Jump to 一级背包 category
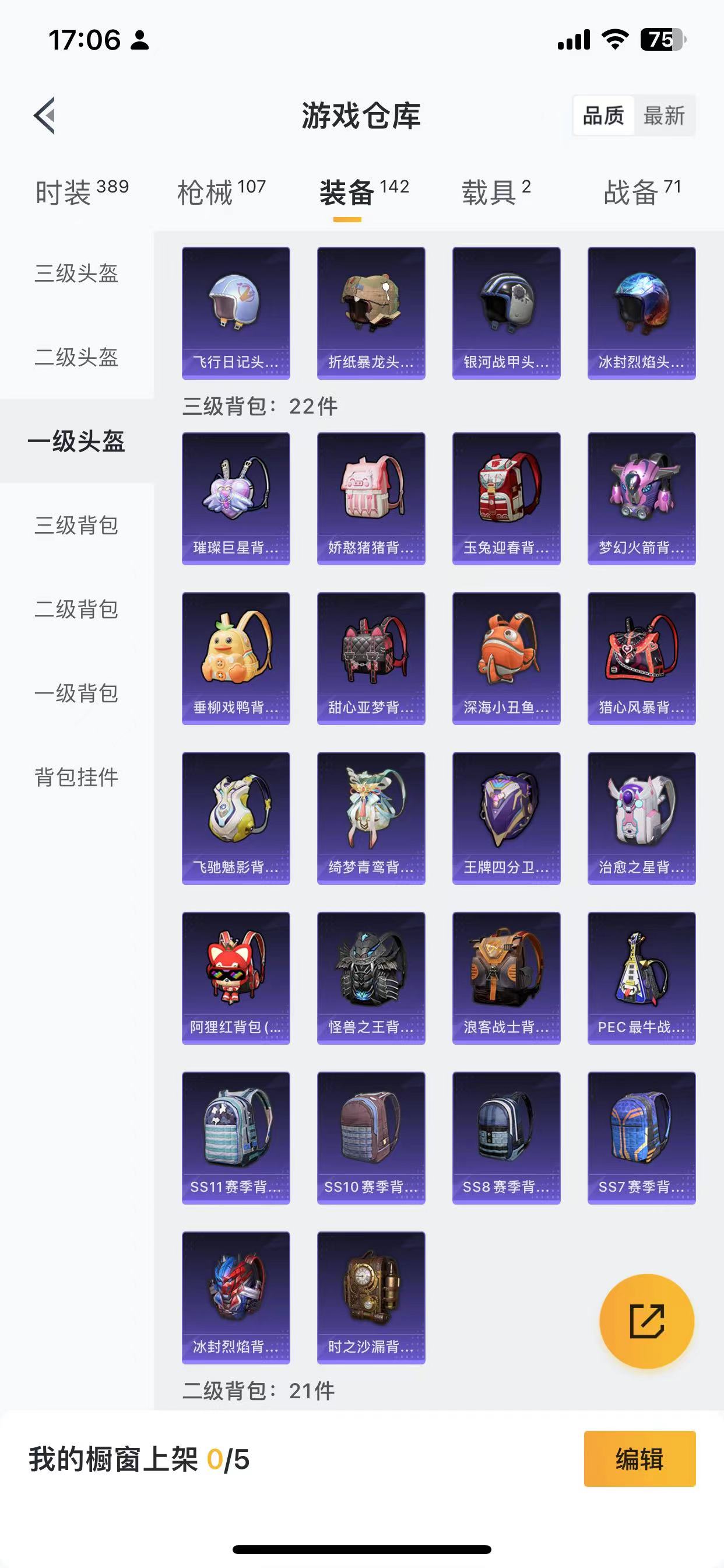Screen dimensions: 724x1568 tap(77, 694)
